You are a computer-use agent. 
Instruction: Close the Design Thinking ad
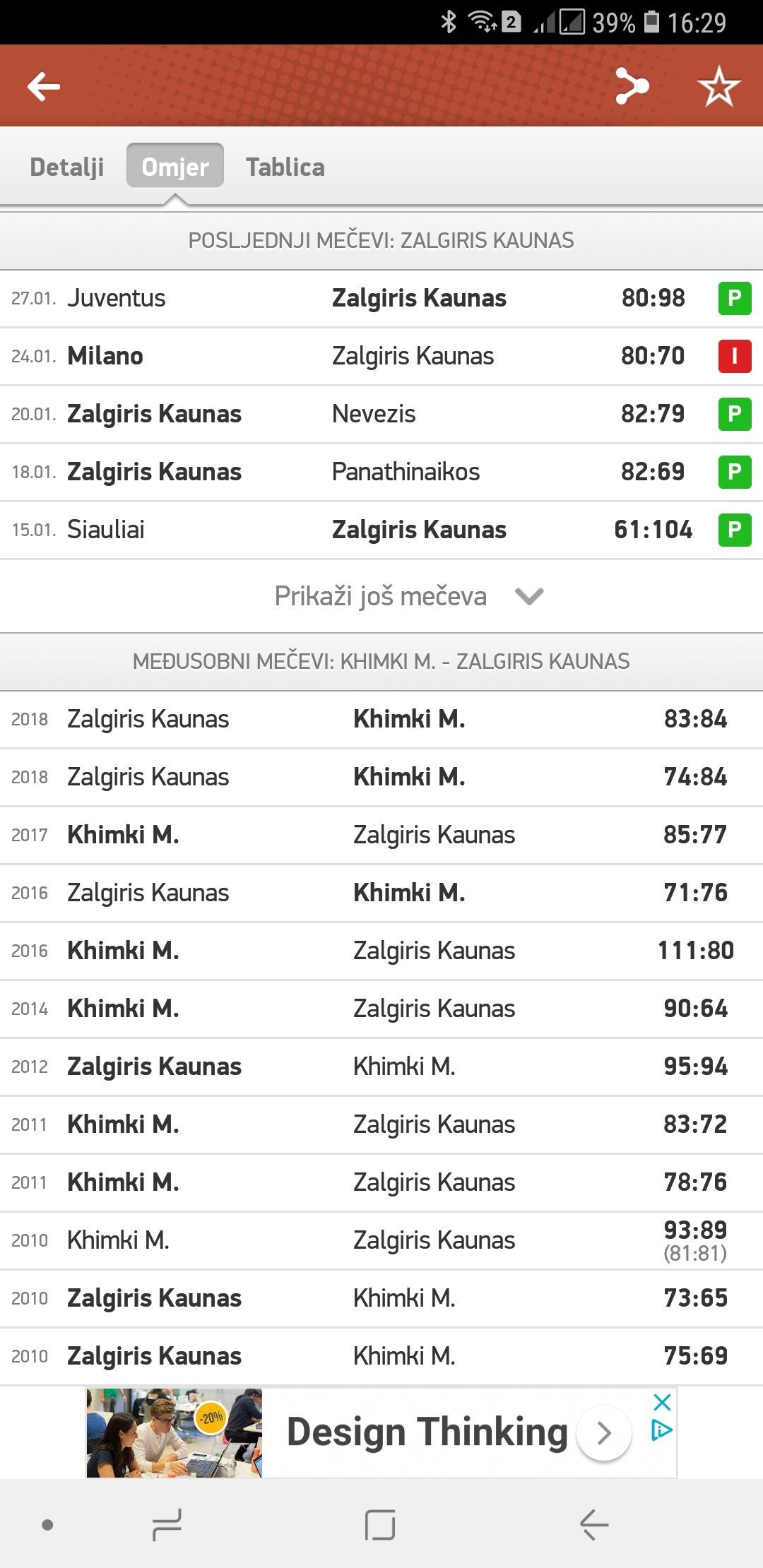coord(662,1402)
